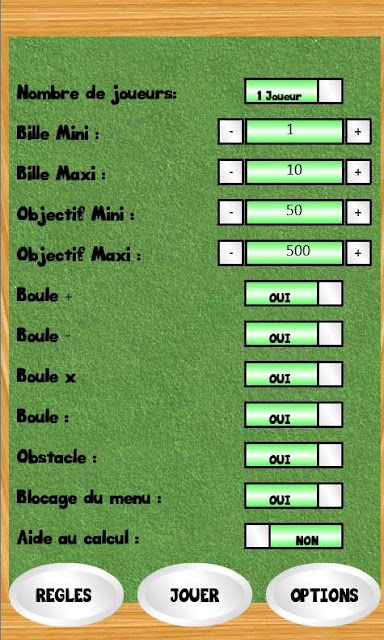
Task: Toggle the Boule : switch
Action: tap(293, 415)
